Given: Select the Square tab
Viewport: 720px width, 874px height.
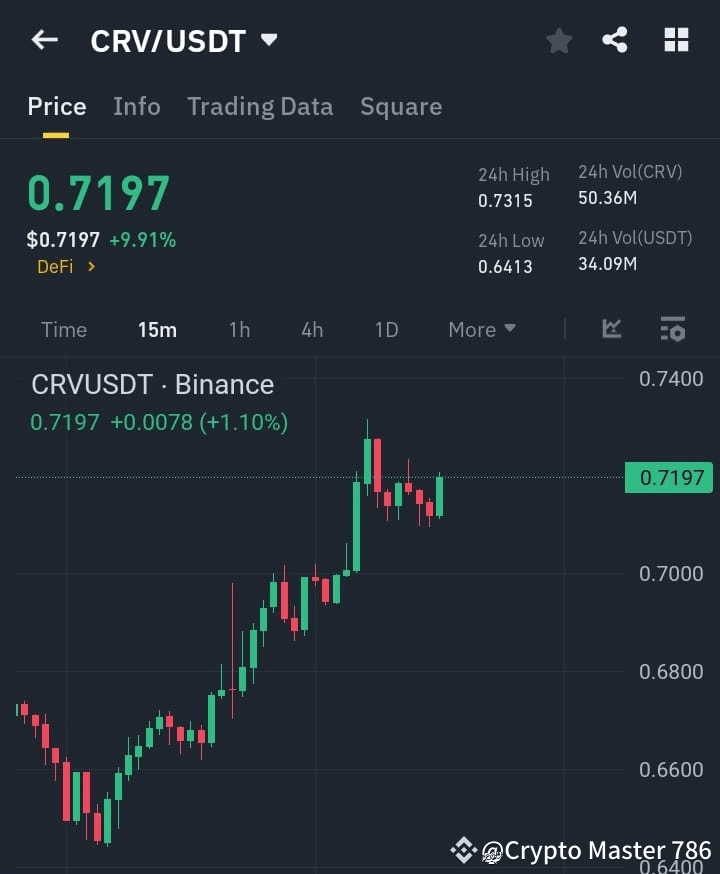Looking at the screenshot, I should (401, 106).
